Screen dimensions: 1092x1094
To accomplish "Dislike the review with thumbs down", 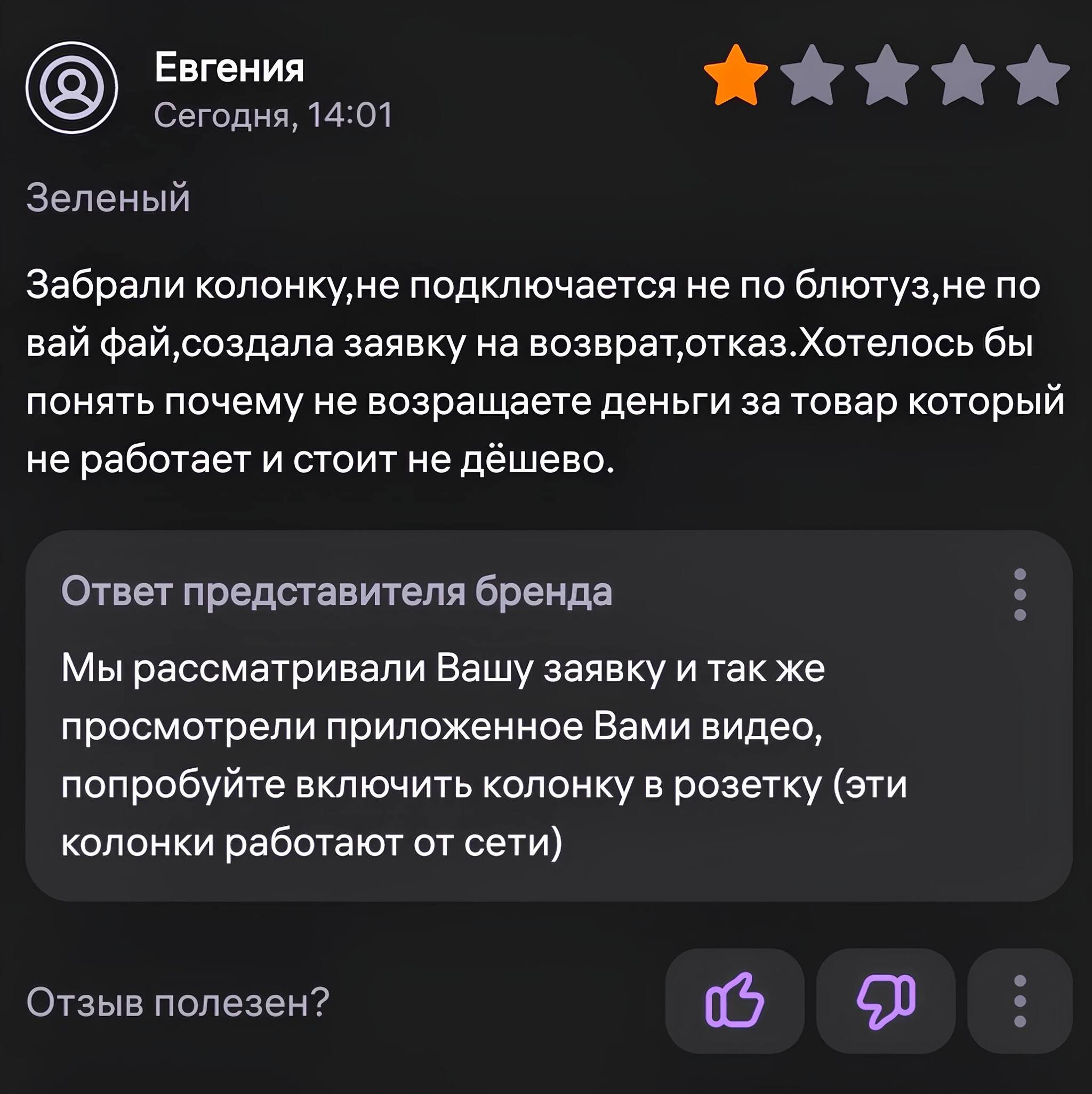I will [x=885, y=1001].
